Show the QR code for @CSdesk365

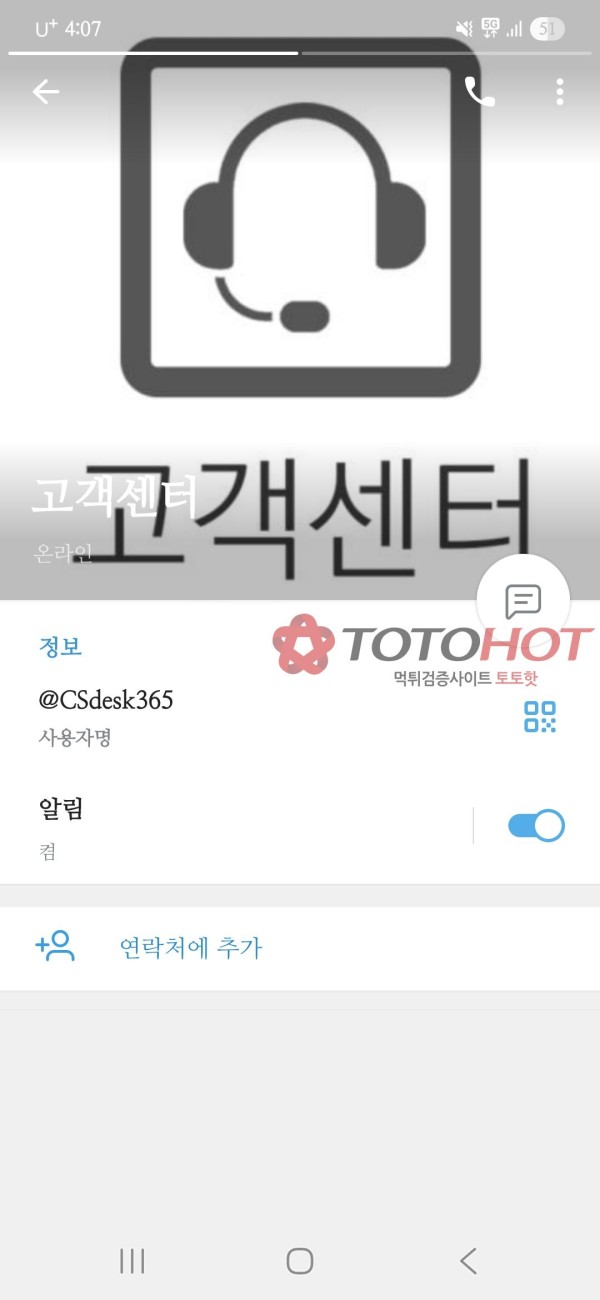click(540, 717)
